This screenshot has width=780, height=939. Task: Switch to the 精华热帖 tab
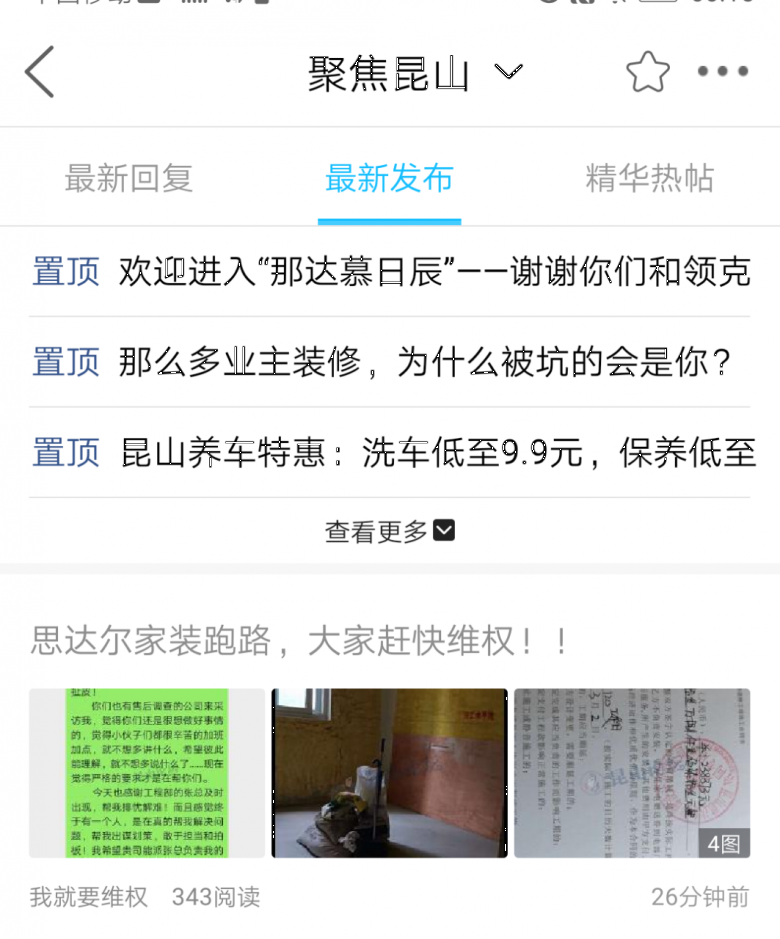(x=649, y=178)
